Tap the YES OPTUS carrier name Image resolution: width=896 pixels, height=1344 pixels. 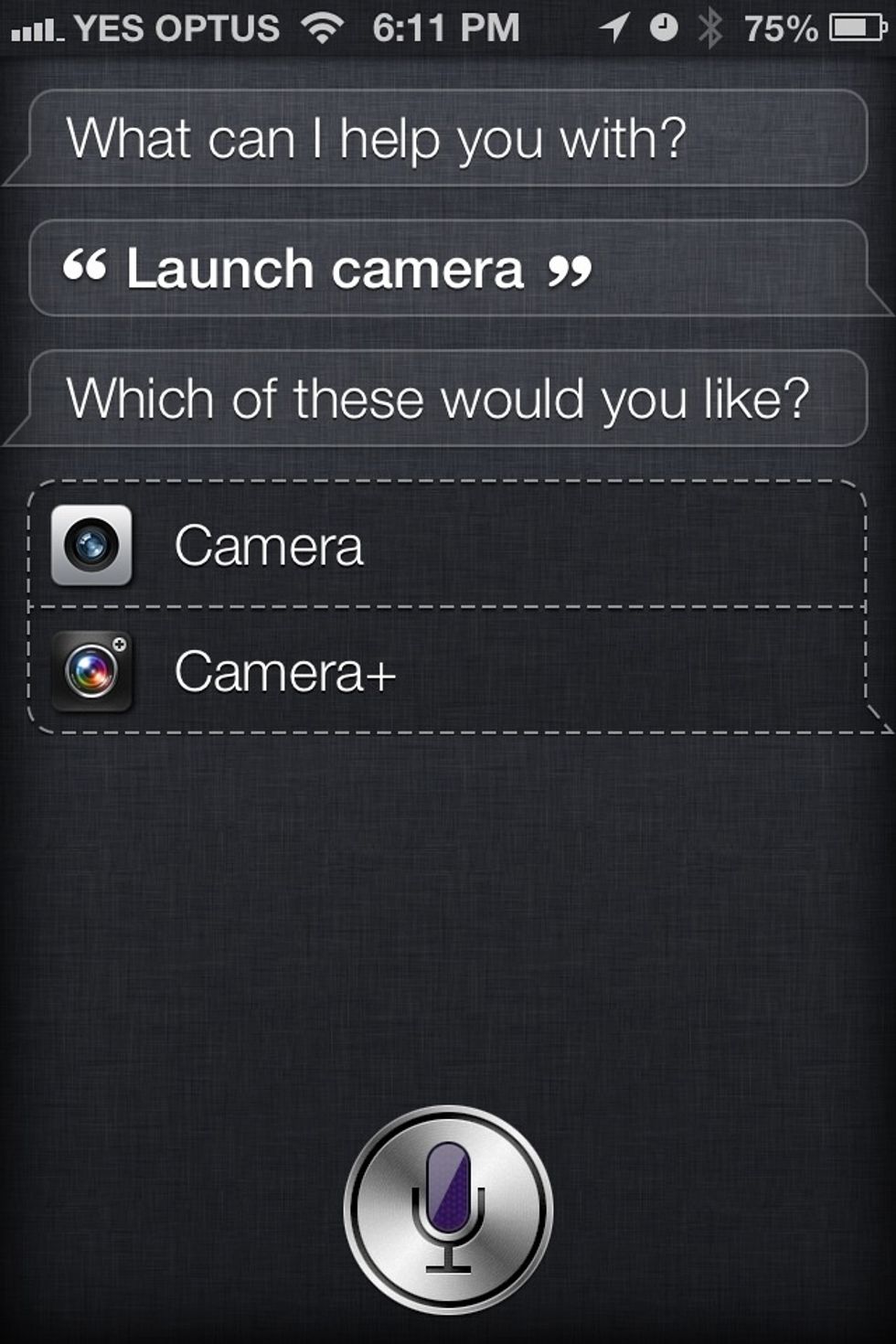[x=174, y=27]
